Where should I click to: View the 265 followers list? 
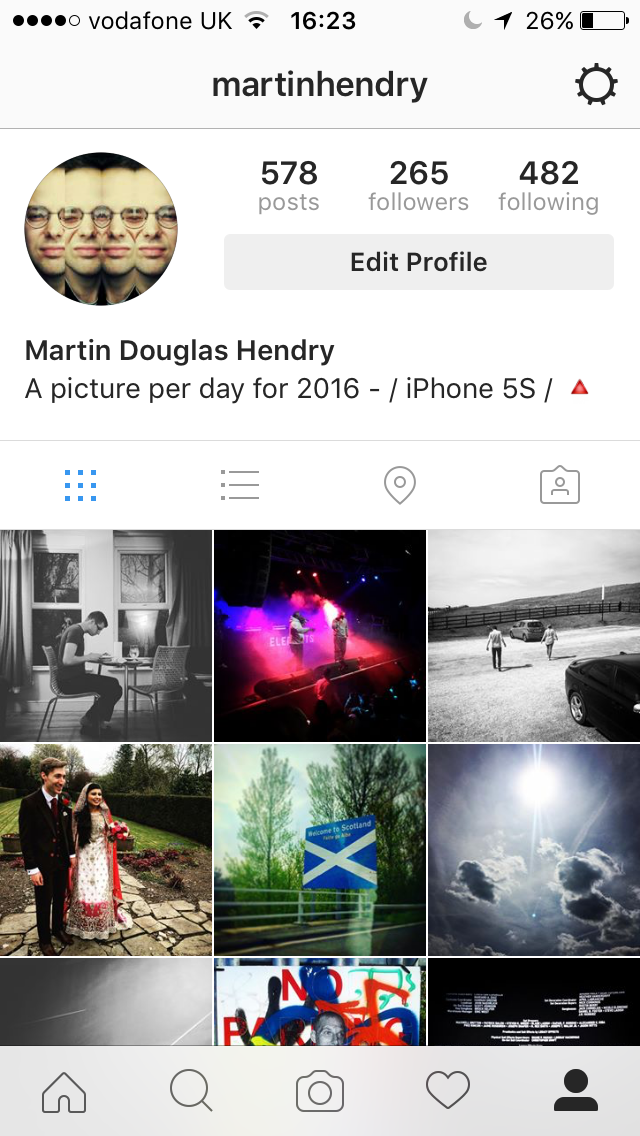click(418, 186)
